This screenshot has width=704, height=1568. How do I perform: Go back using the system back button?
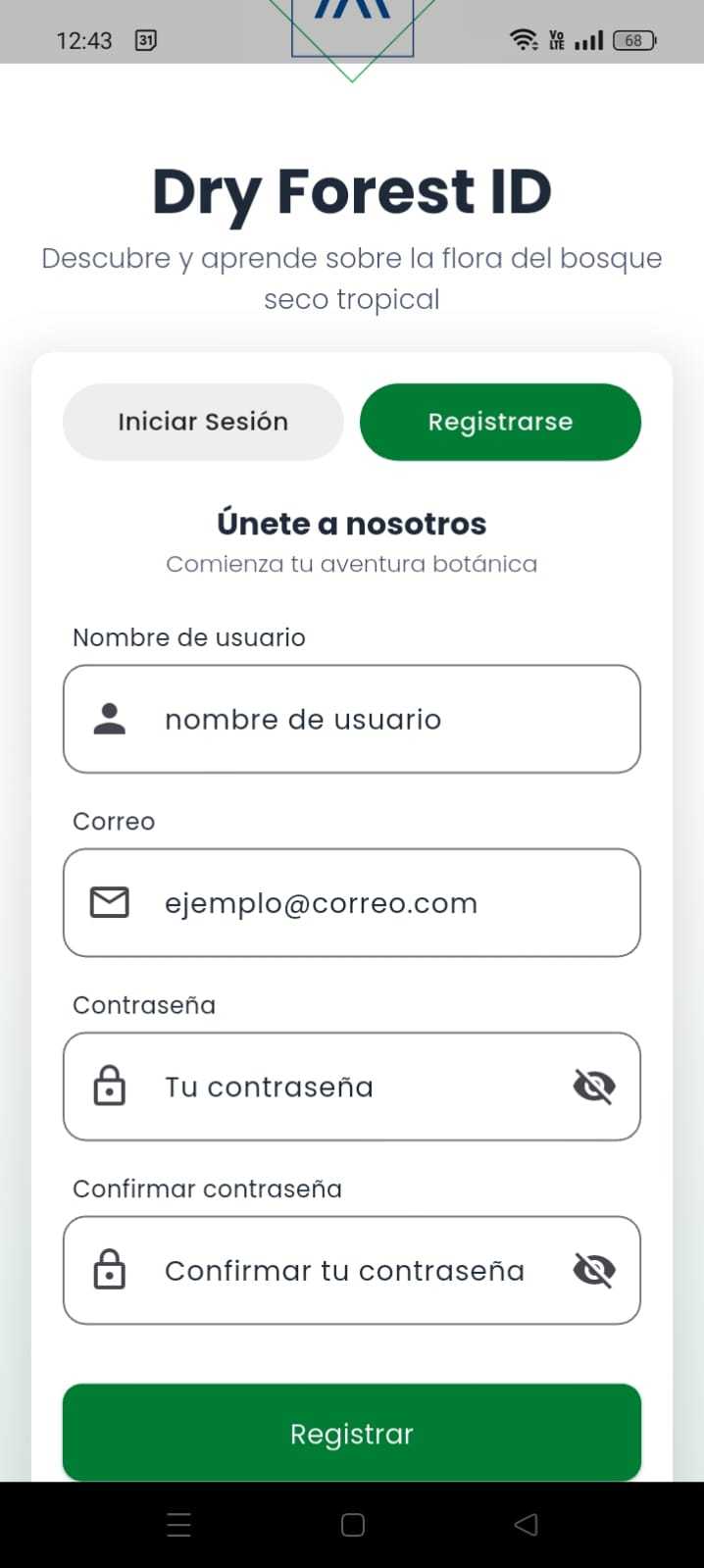point(526,1524)
